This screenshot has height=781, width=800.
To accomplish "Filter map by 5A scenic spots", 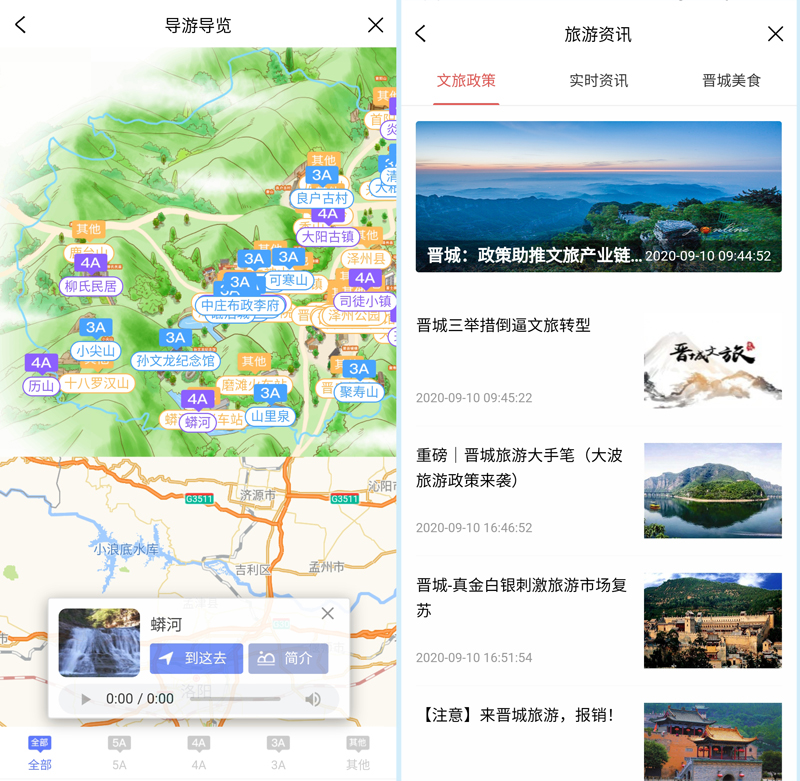I will (x=119, y=754).
